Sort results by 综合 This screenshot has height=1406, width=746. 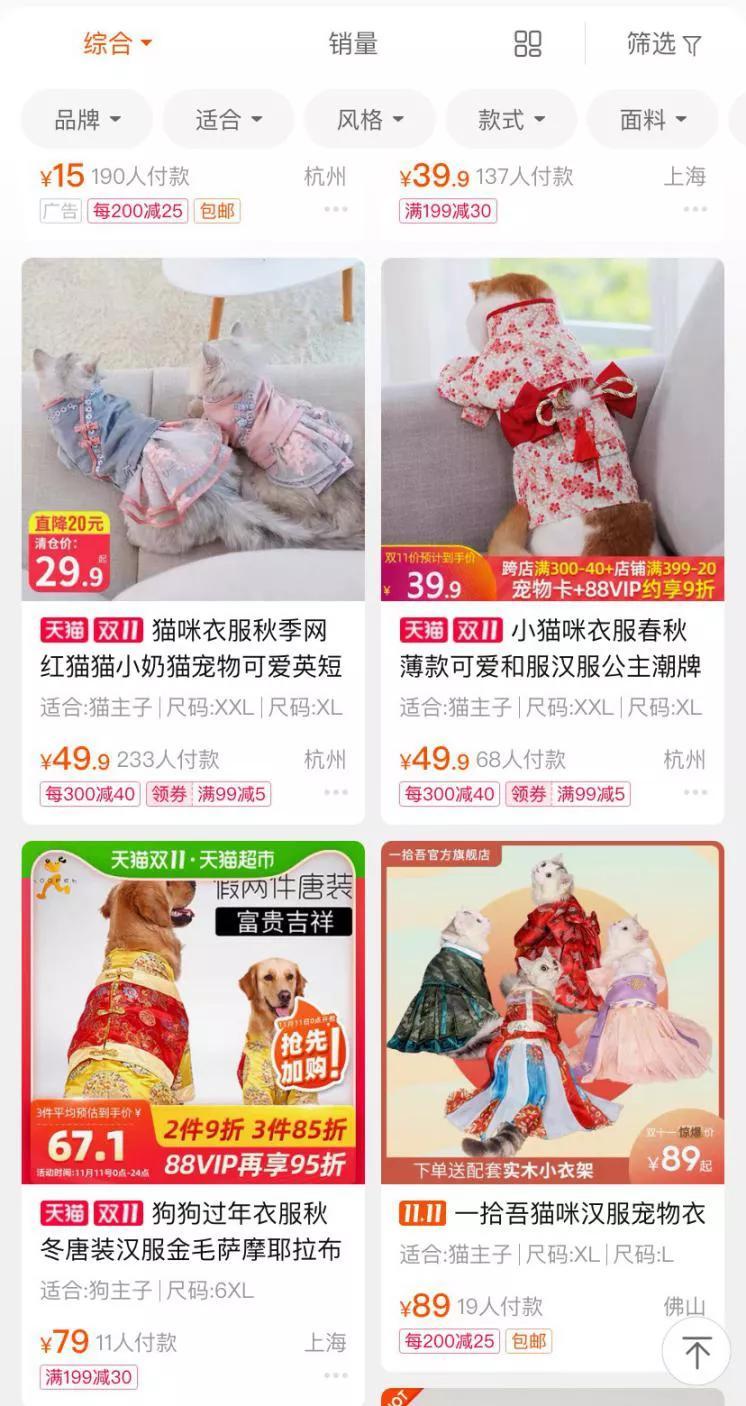(x=117, y=44)
